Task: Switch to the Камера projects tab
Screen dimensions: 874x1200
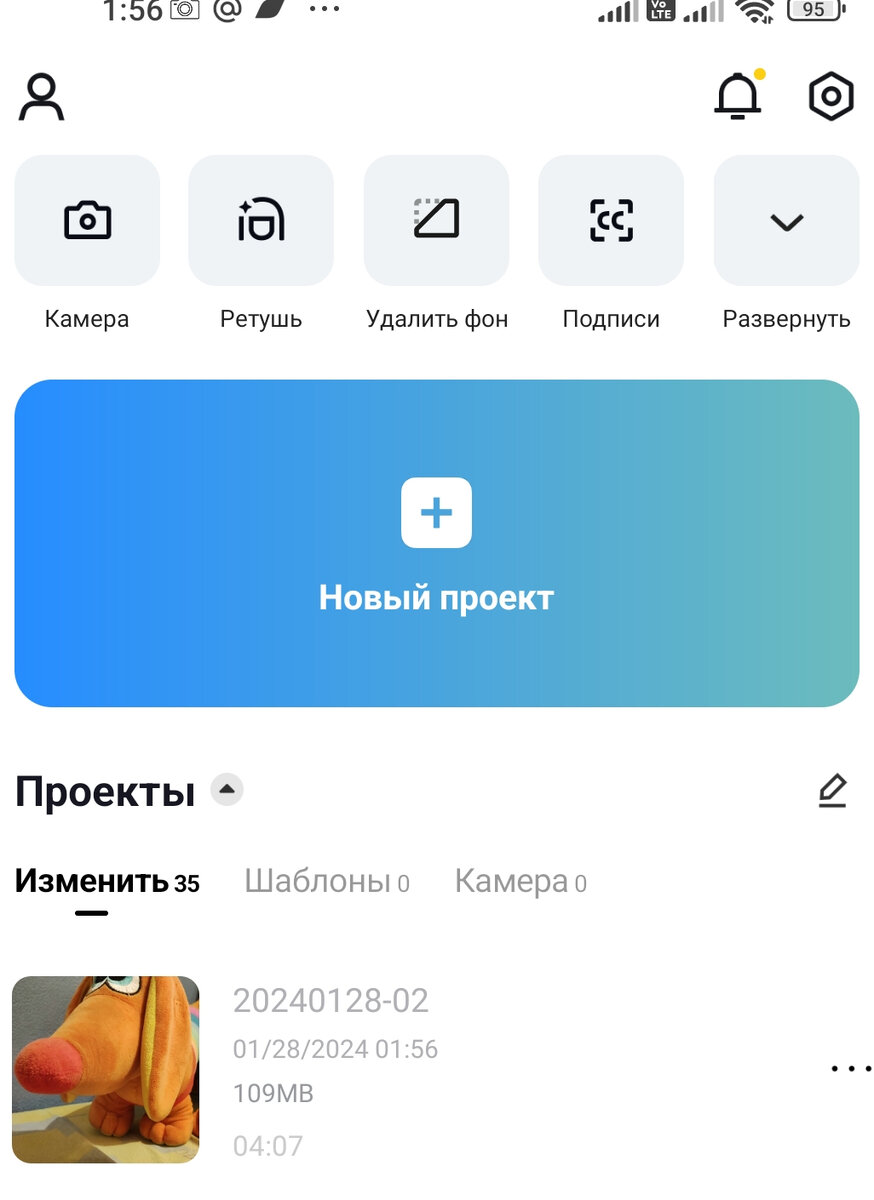Action: coord(510,881)
